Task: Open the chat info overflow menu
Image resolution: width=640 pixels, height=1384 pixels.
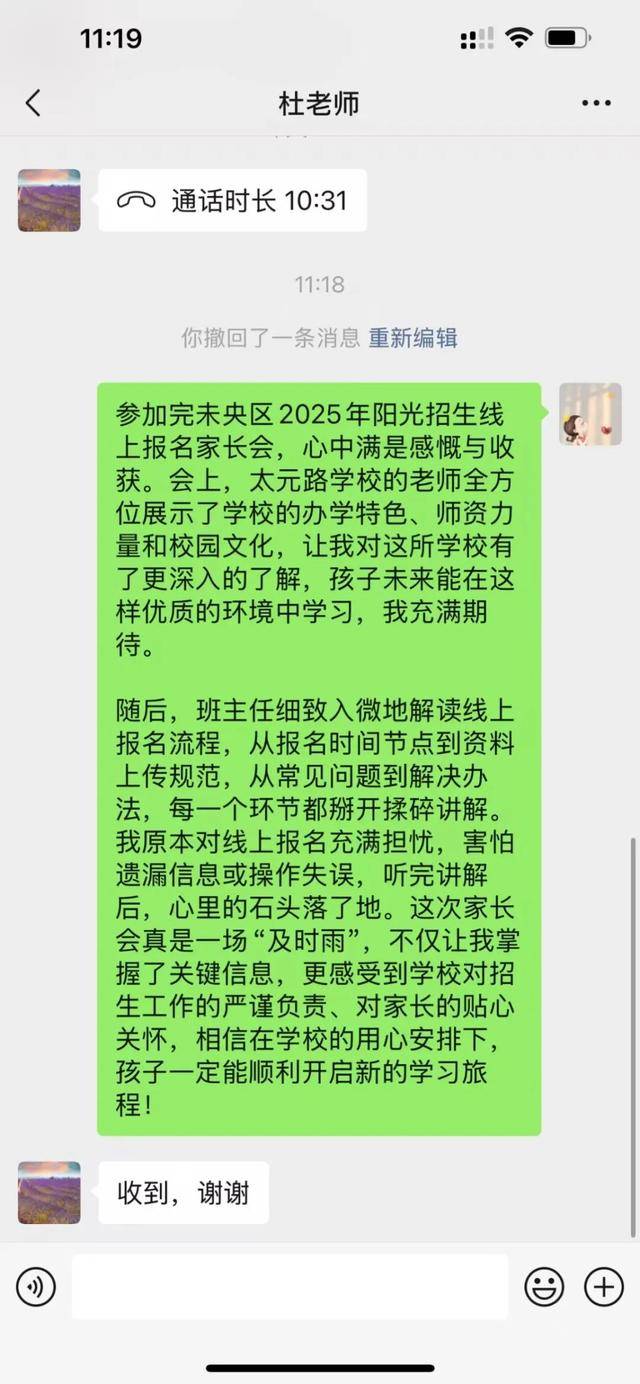Action: click(596, 103)
